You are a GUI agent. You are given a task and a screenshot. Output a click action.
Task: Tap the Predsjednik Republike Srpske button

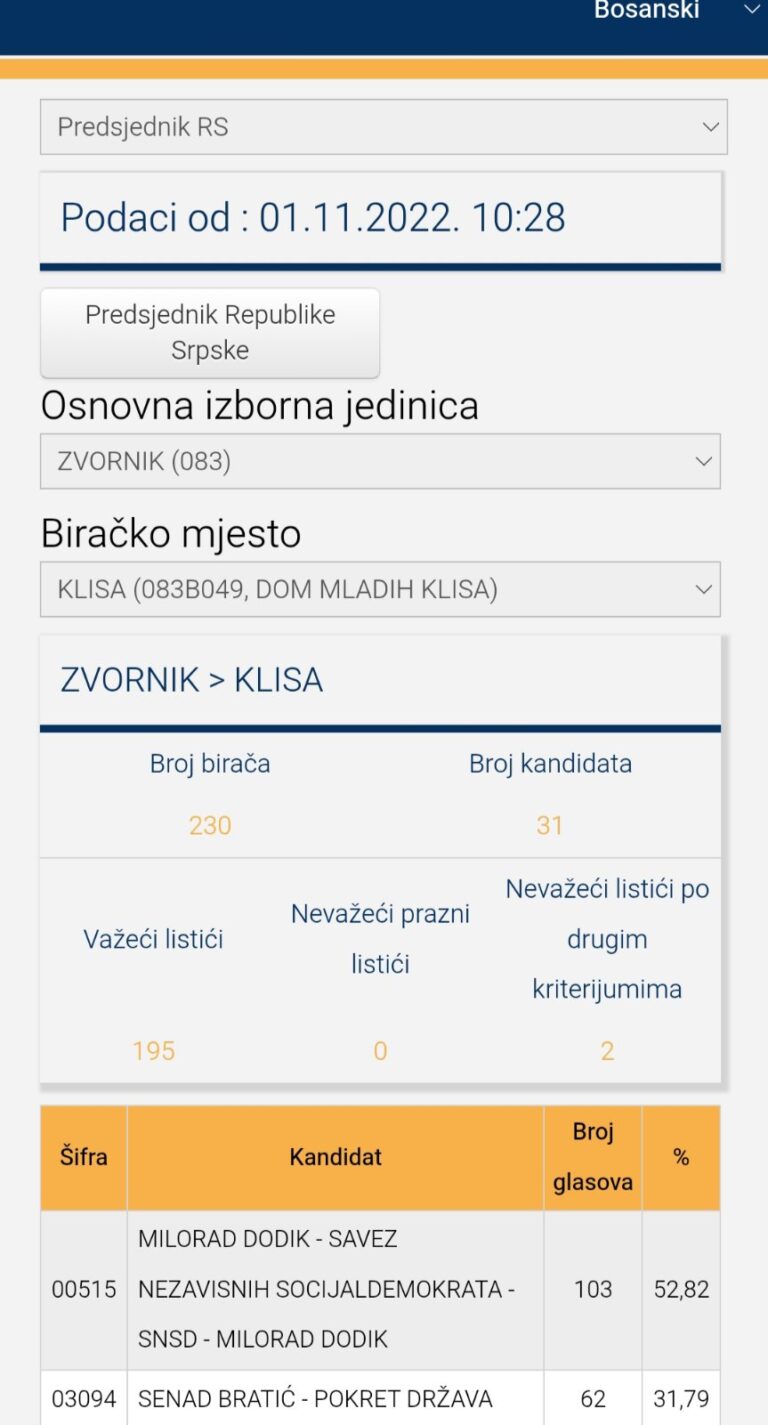click(210, 333)
